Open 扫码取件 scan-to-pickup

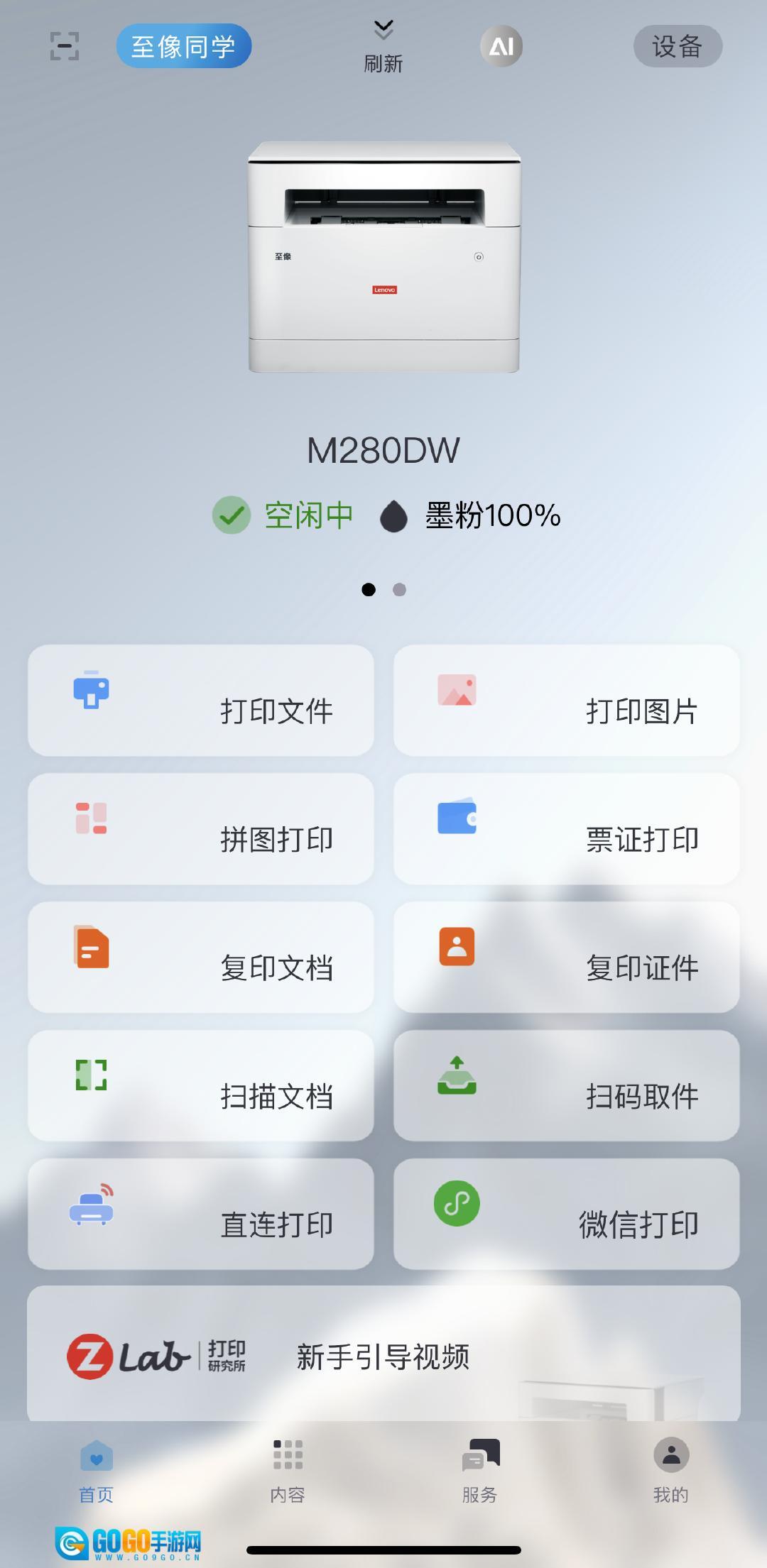(566, 1086)
